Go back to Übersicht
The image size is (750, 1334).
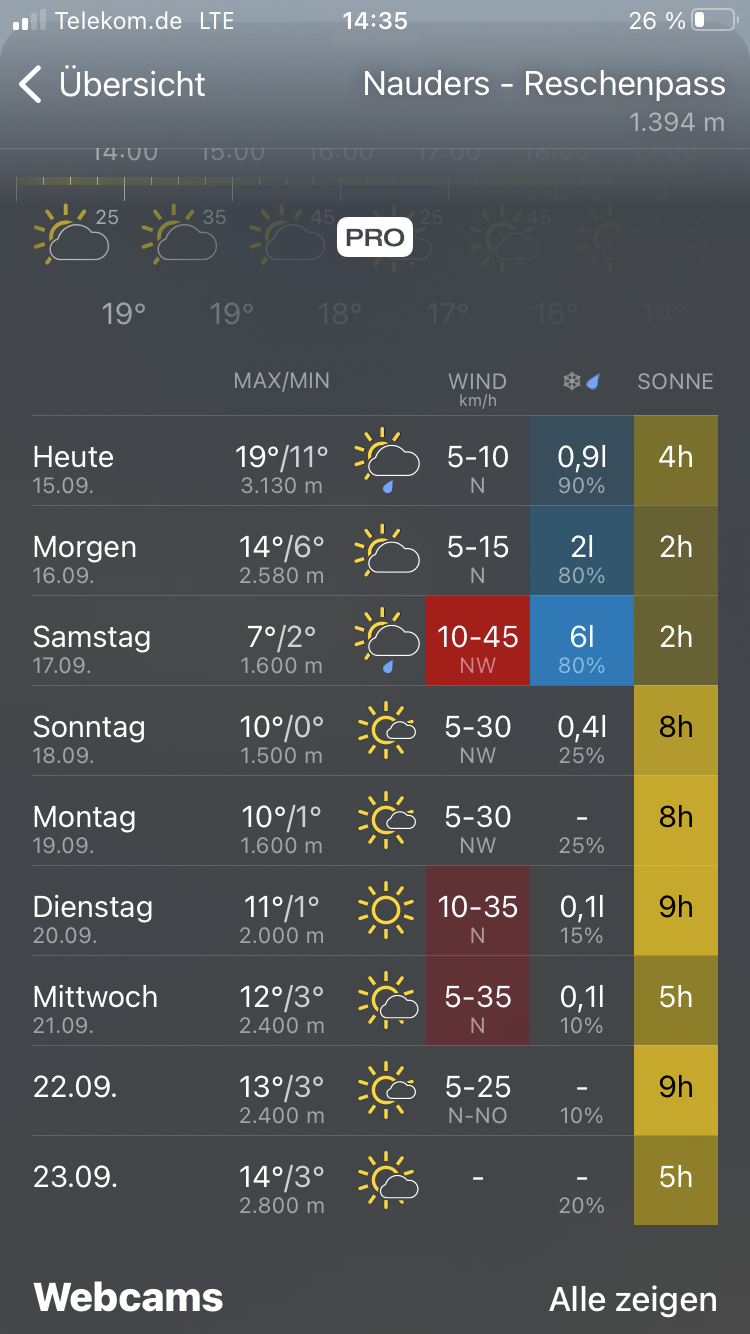click(112, 84)
